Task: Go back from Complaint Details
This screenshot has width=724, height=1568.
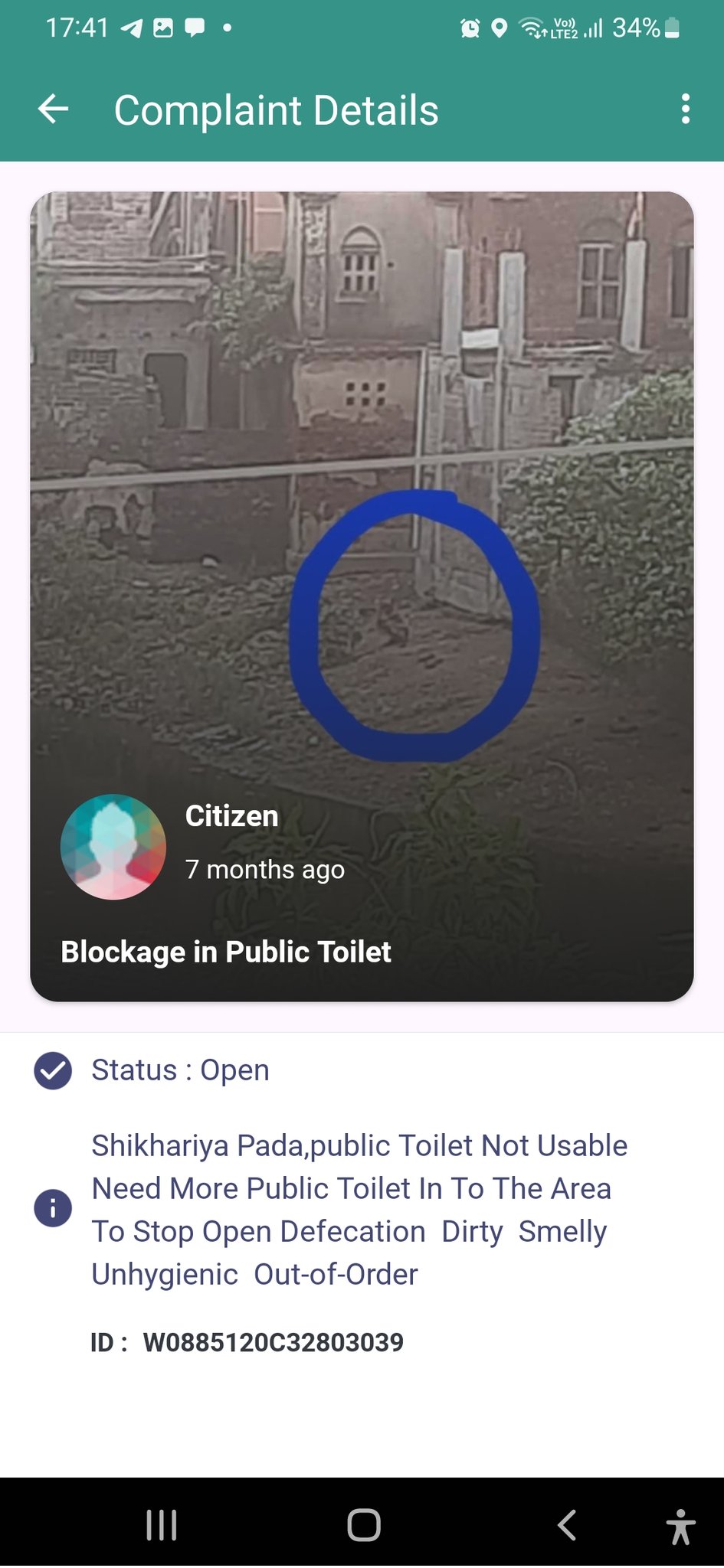Action: (x=54, y=109)
